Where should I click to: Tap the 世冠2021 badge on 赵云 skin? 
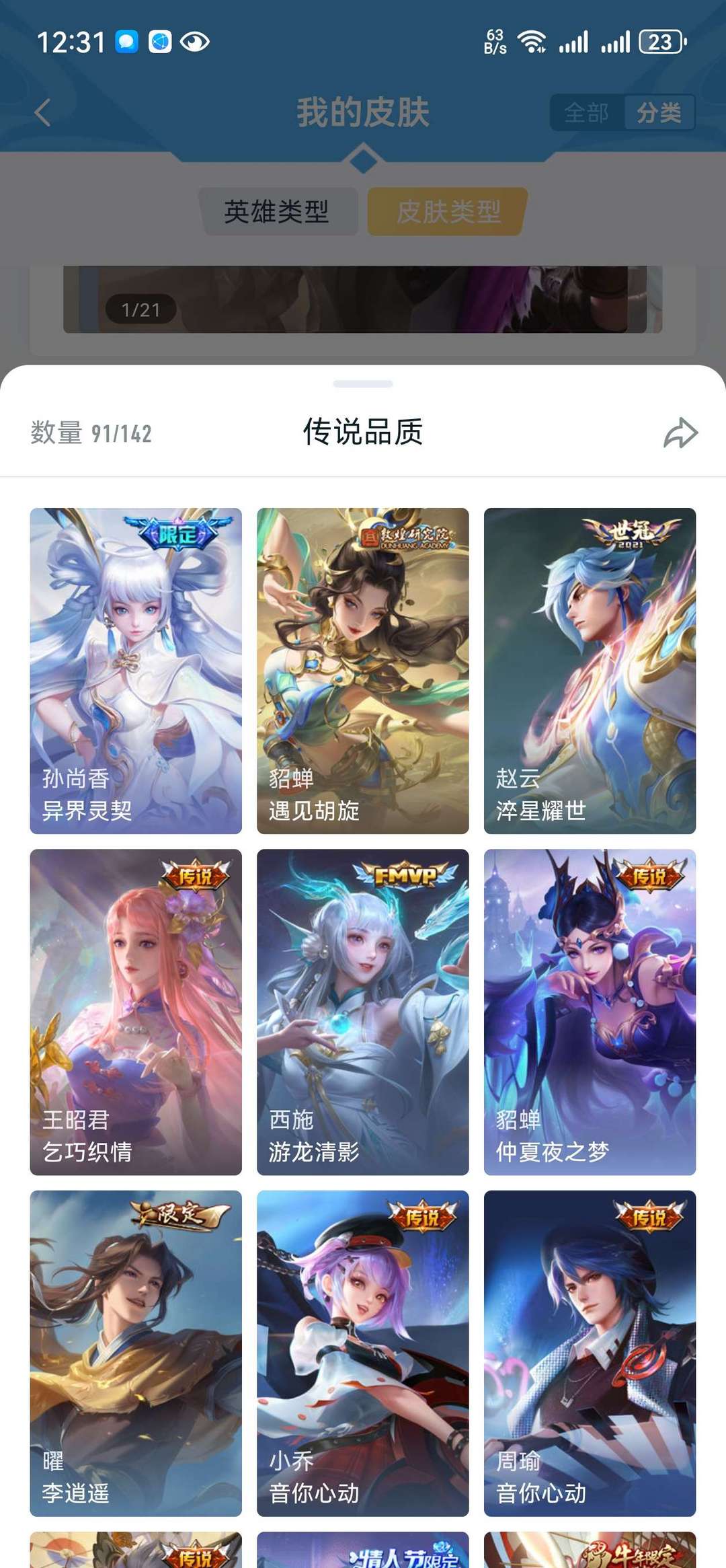(x=622, y=531)
